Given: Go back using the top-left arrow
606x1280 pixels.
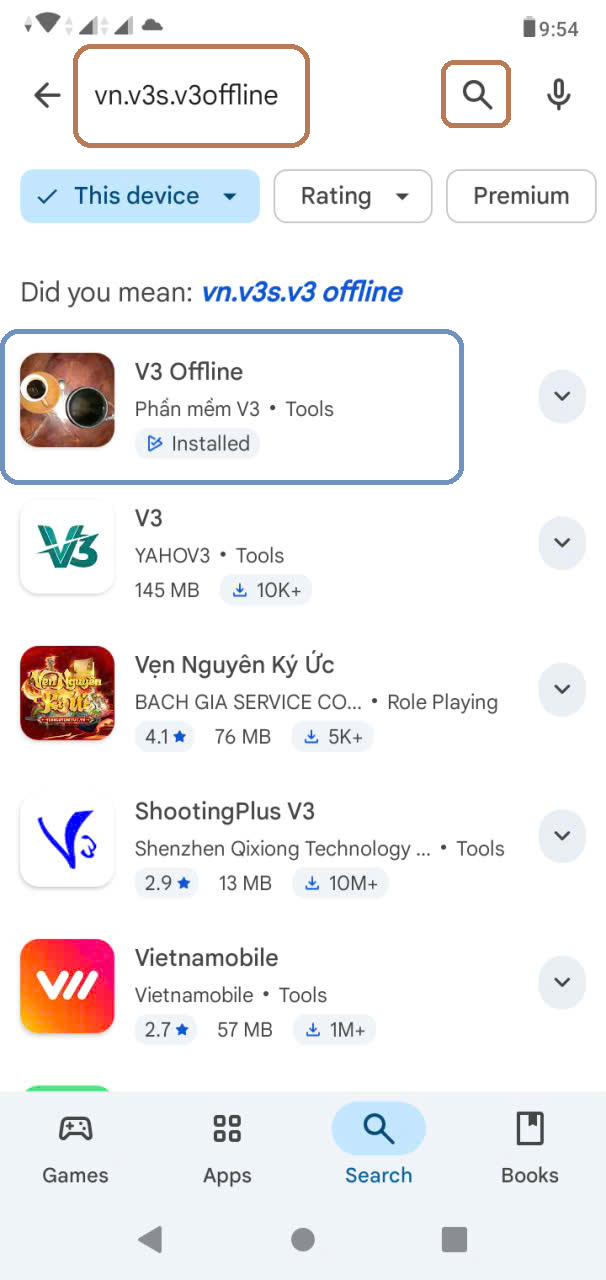Looking at the screenshot, I should pos(47,96).
